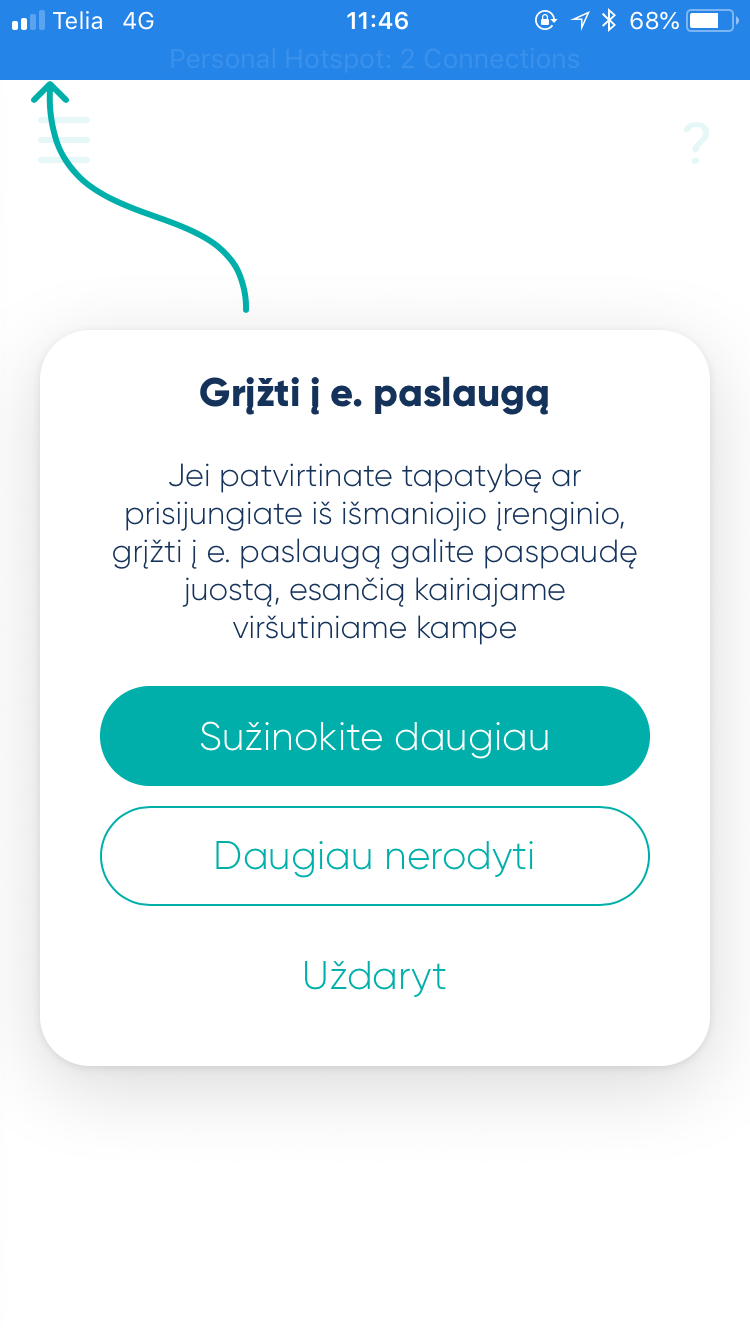Open the hamburger menu
750x1334 pixels.
pyautogui.click(x=64, y=140)
